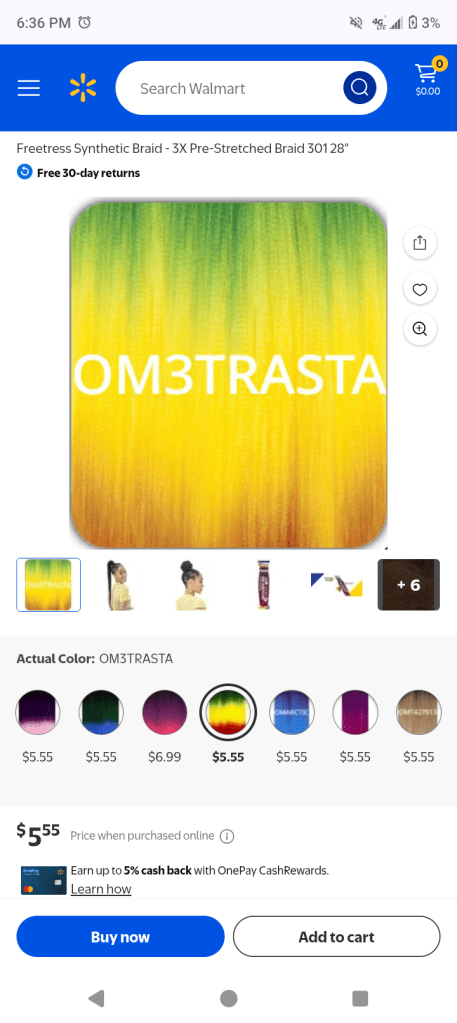This screenshot has height=1023, width=457.
Task: Open the Learn how link
Action: coord(101,889)
